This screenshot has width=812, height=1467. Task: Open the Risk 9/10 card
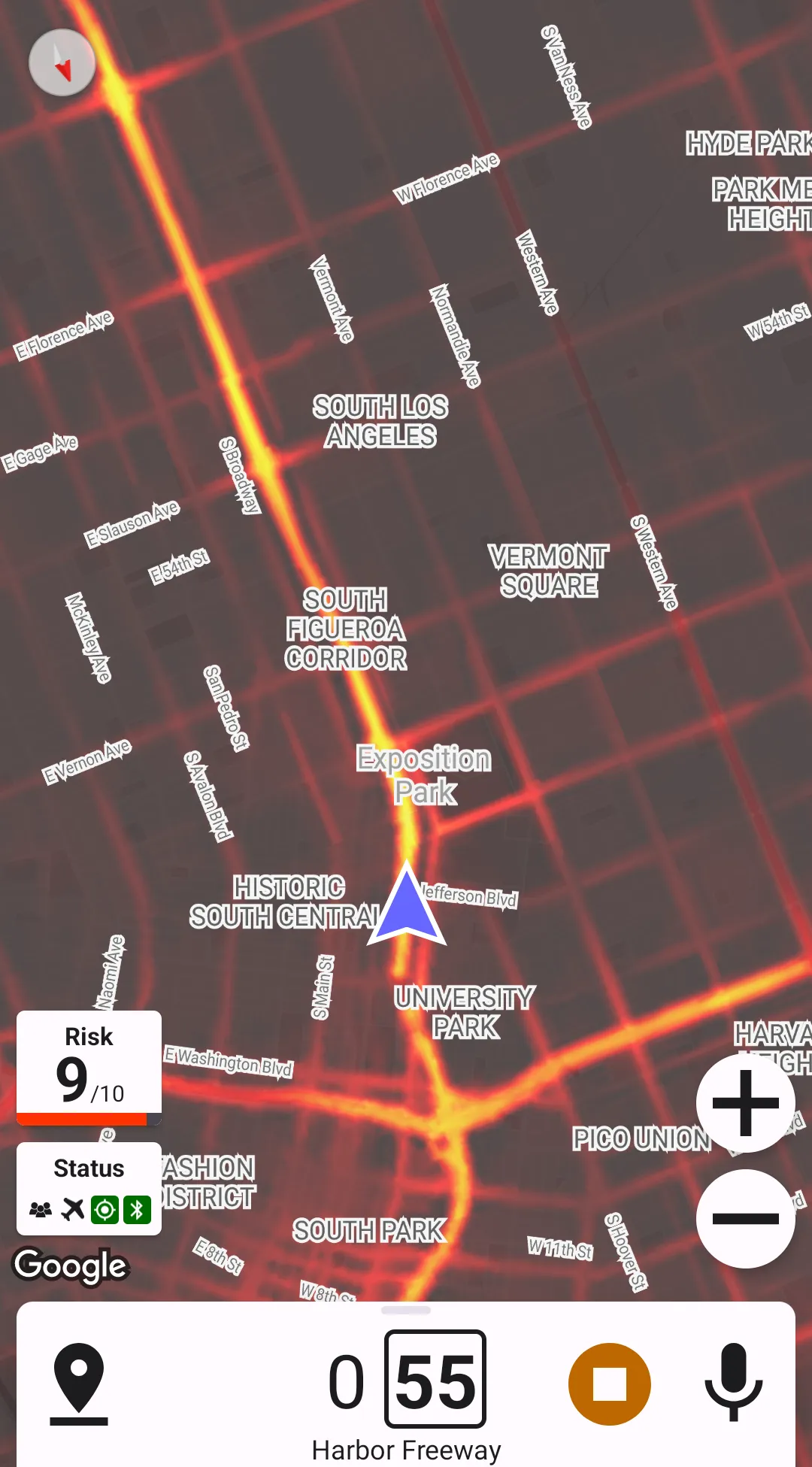(89, 1068)
